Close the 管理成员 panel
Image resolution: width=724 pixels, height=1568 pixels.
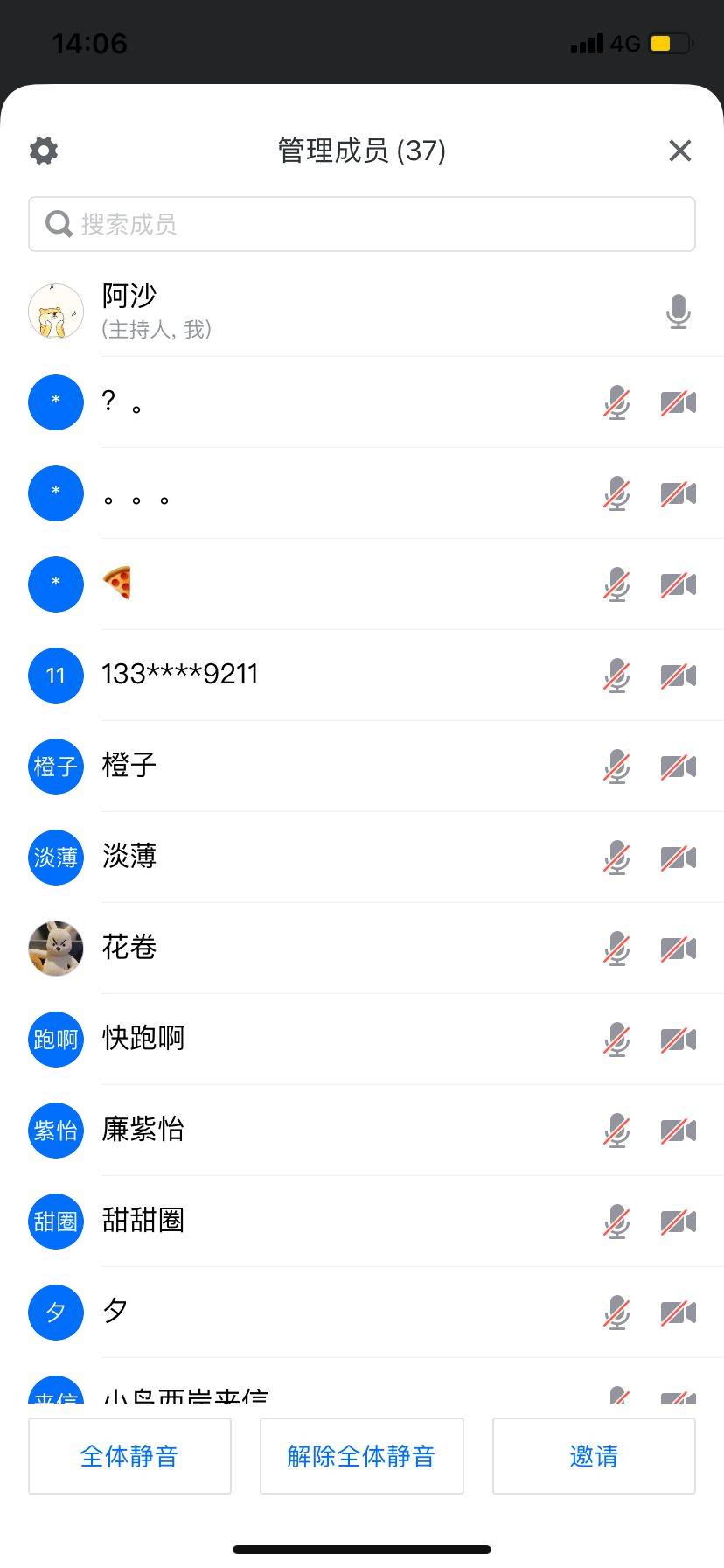(679, 150)
